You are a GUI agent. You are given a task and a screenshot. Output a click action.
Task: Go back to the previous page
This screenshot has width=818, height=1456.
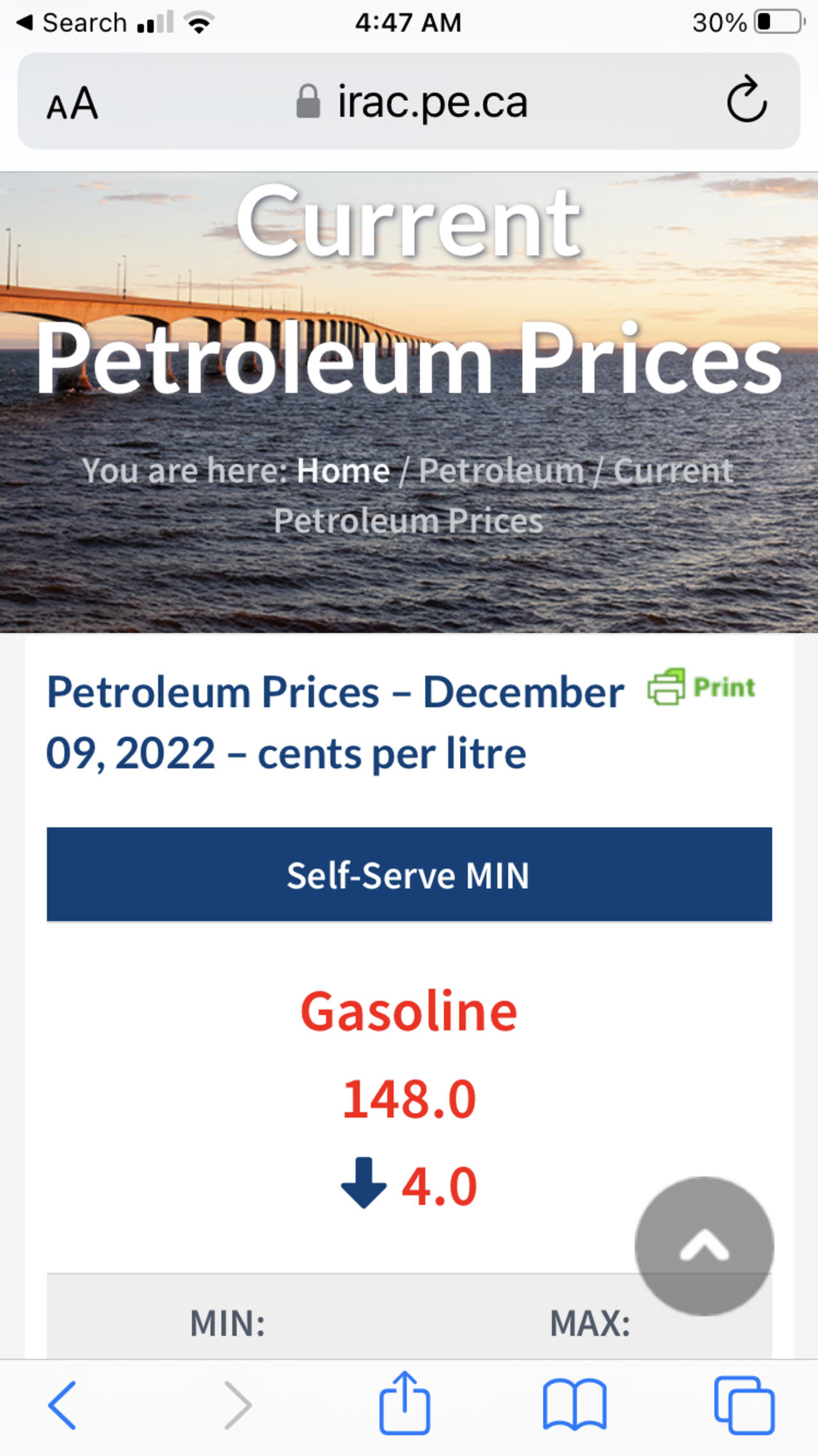point(62,1405)
